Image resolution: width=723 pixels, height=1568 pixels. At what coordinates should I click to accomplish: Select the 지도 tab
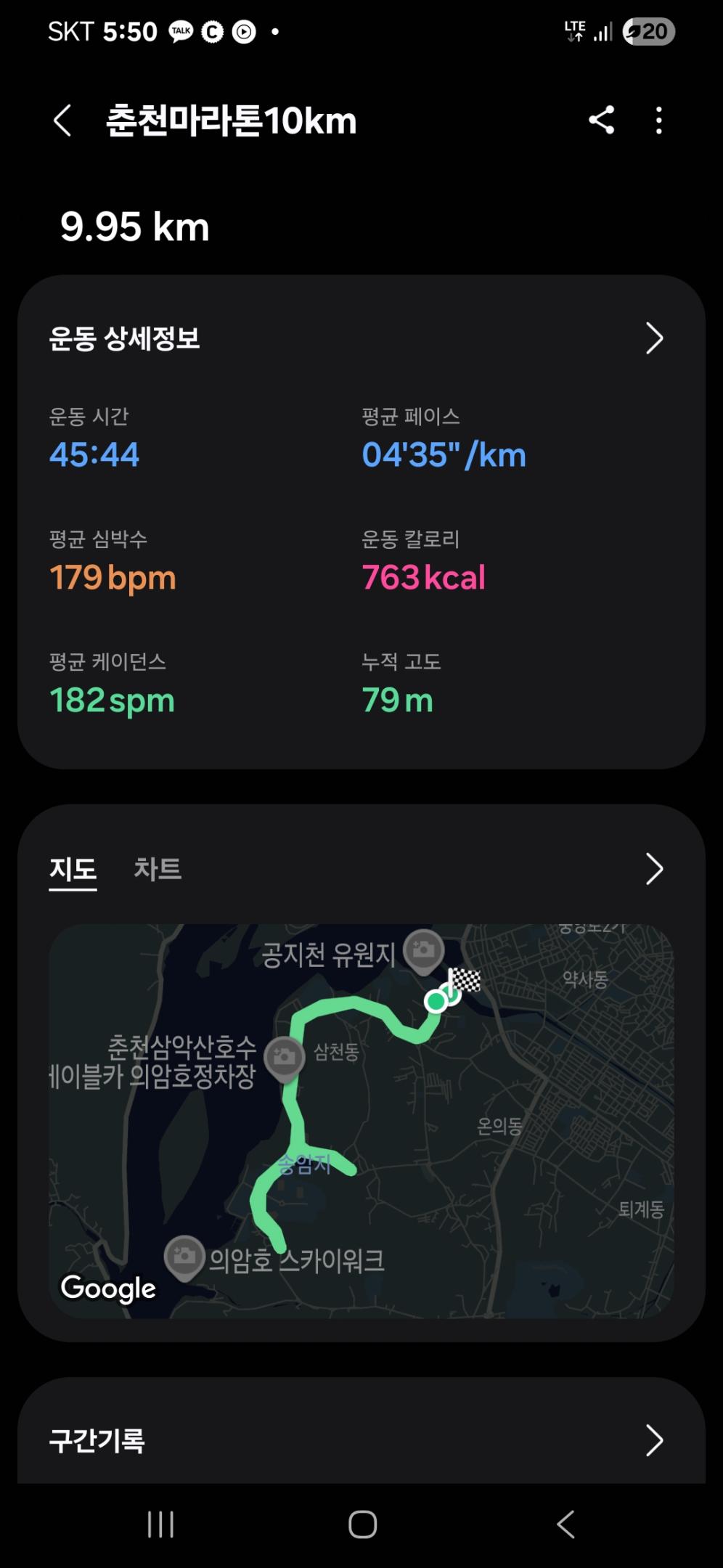pyautogui.click(x=73, y=868)
